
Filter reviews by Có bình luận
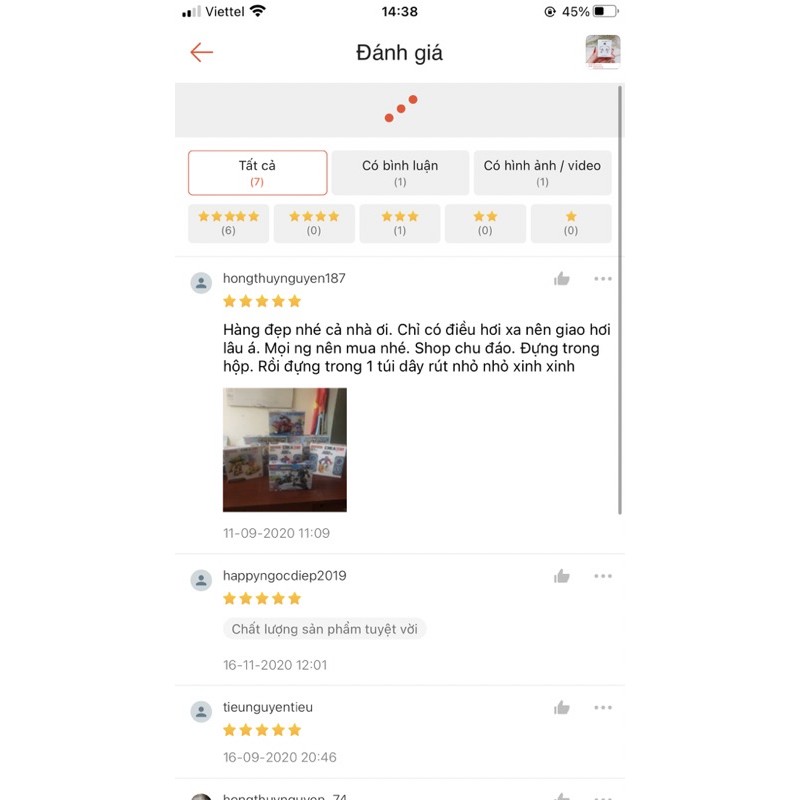click(400, 172)
